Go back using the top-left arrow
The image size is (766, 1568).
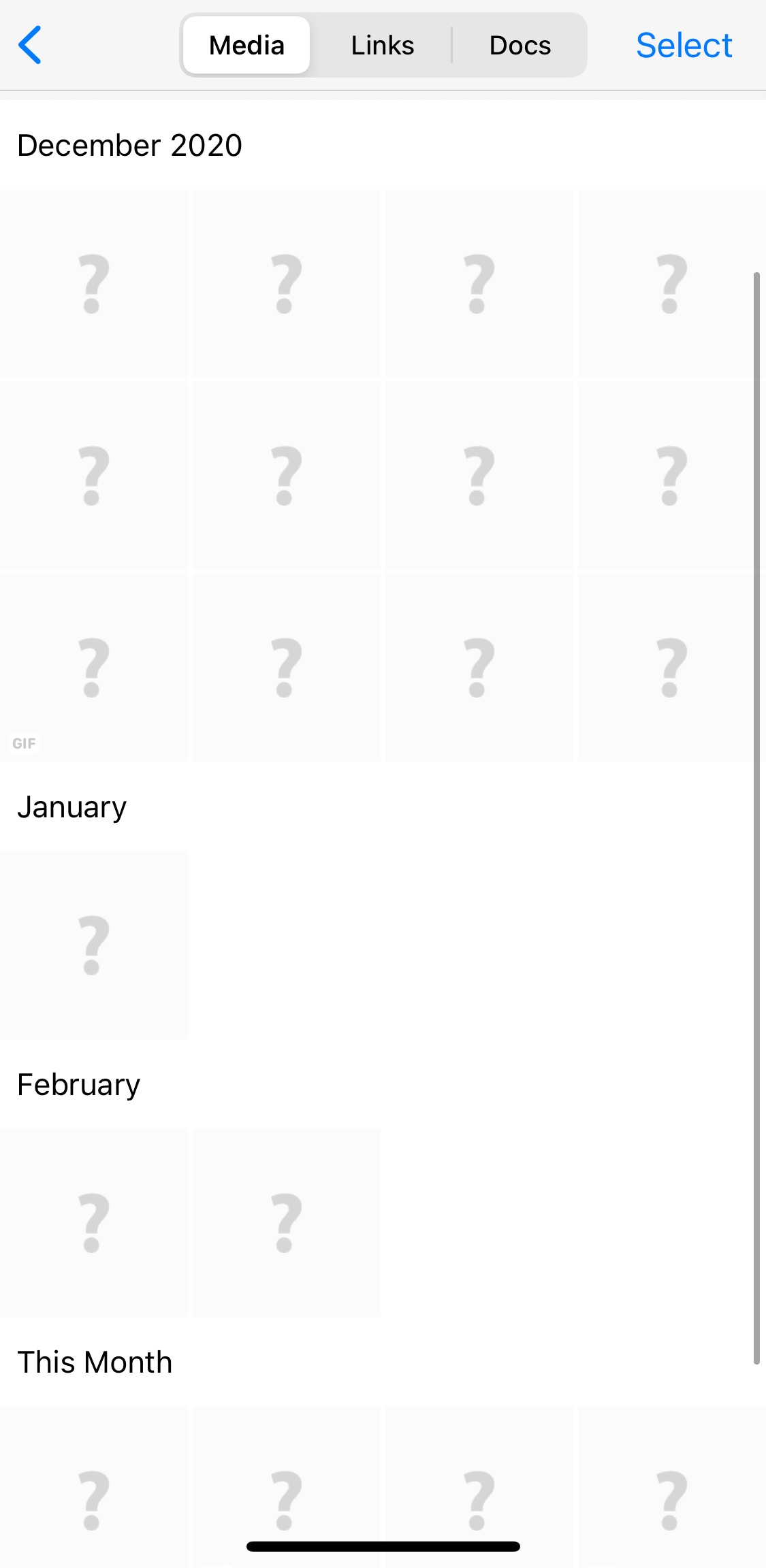point(30,45)
